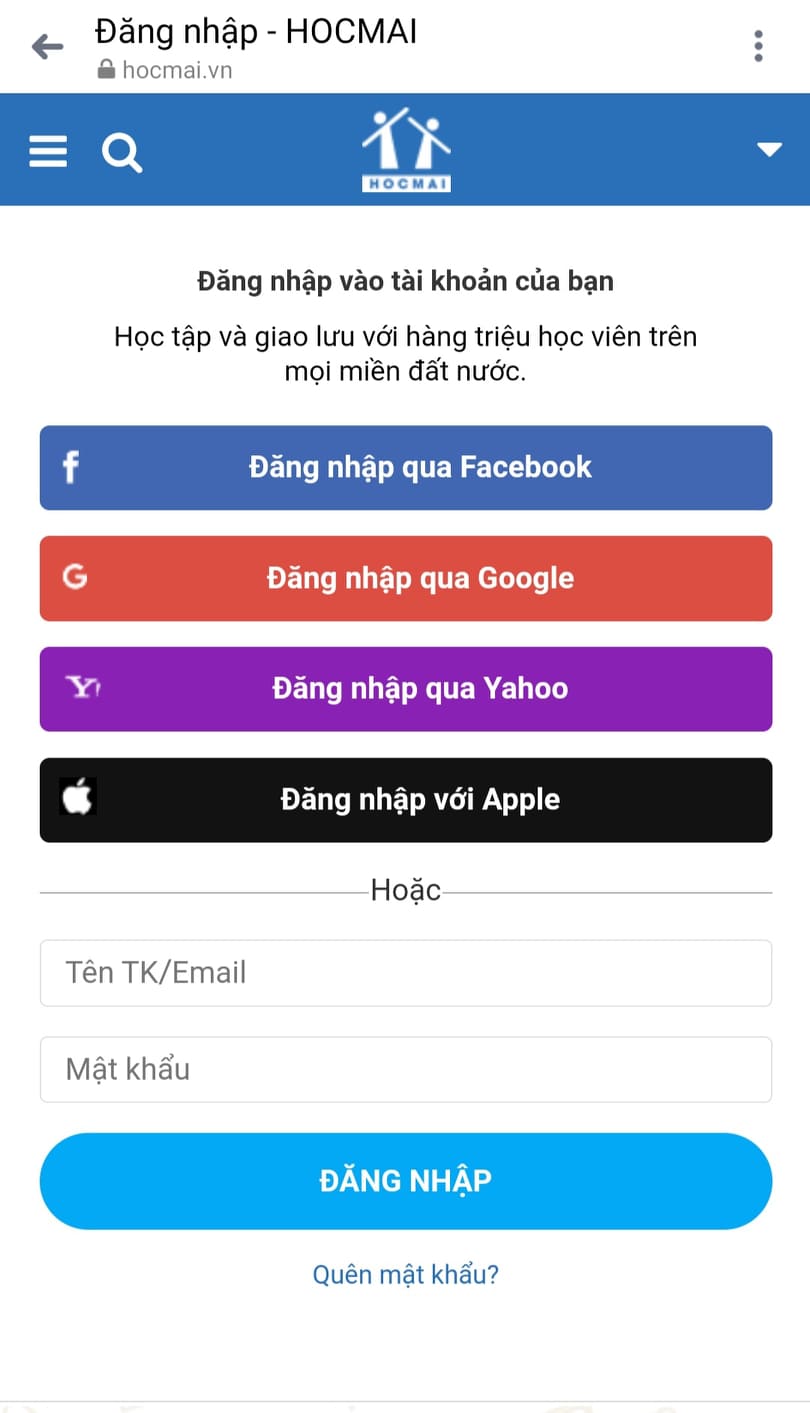Screen dimensions: 810x1413
Task: Open the search magnifier in header
Action: point(122,153)
